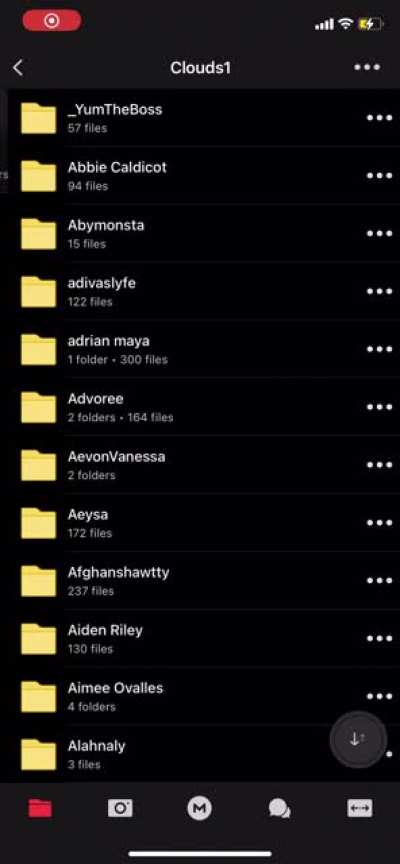Switch to the center M home tab
This screenshot has height=864, width=400.
point(199,808)
